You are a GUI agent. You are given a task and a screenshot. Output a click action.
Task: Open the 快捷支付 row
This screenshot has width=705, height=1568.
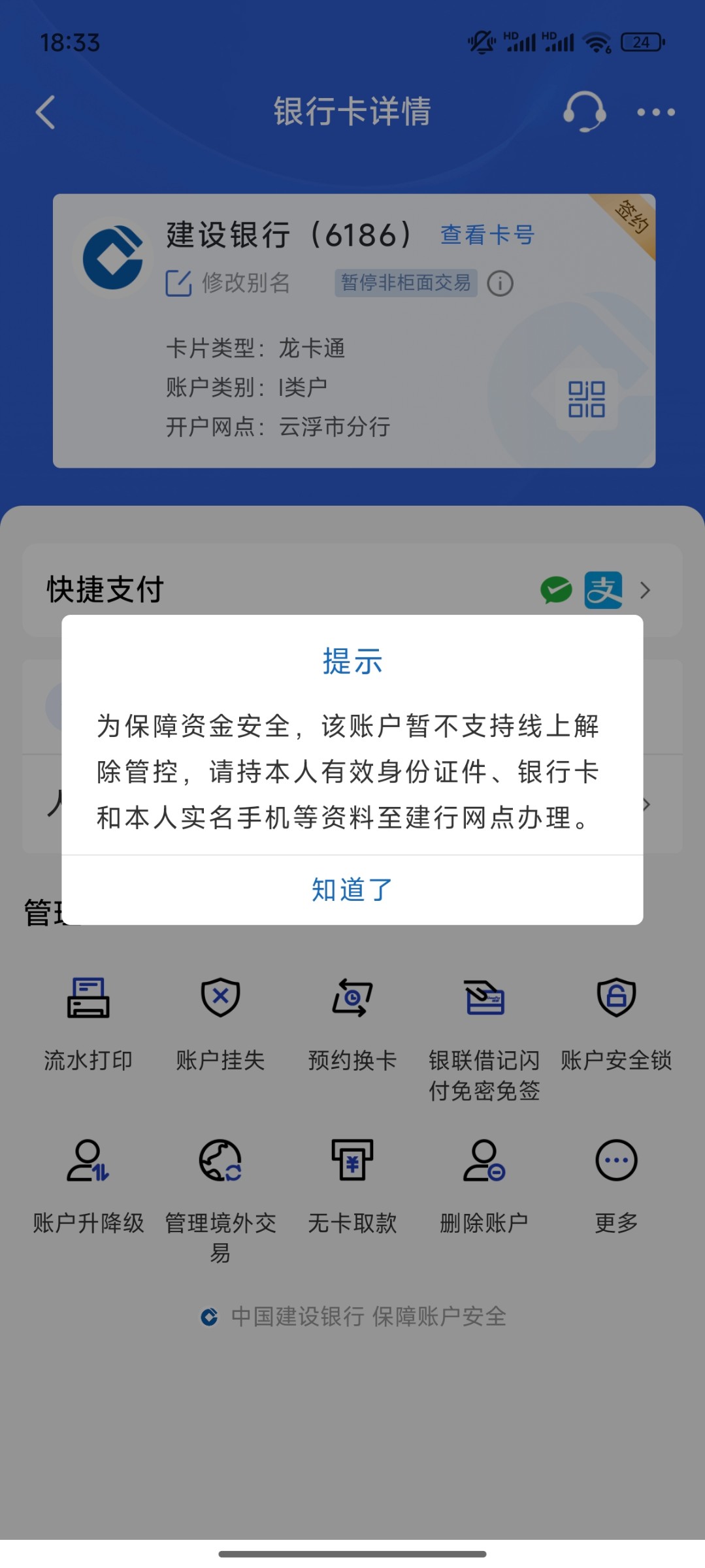(x=352, y=590)
